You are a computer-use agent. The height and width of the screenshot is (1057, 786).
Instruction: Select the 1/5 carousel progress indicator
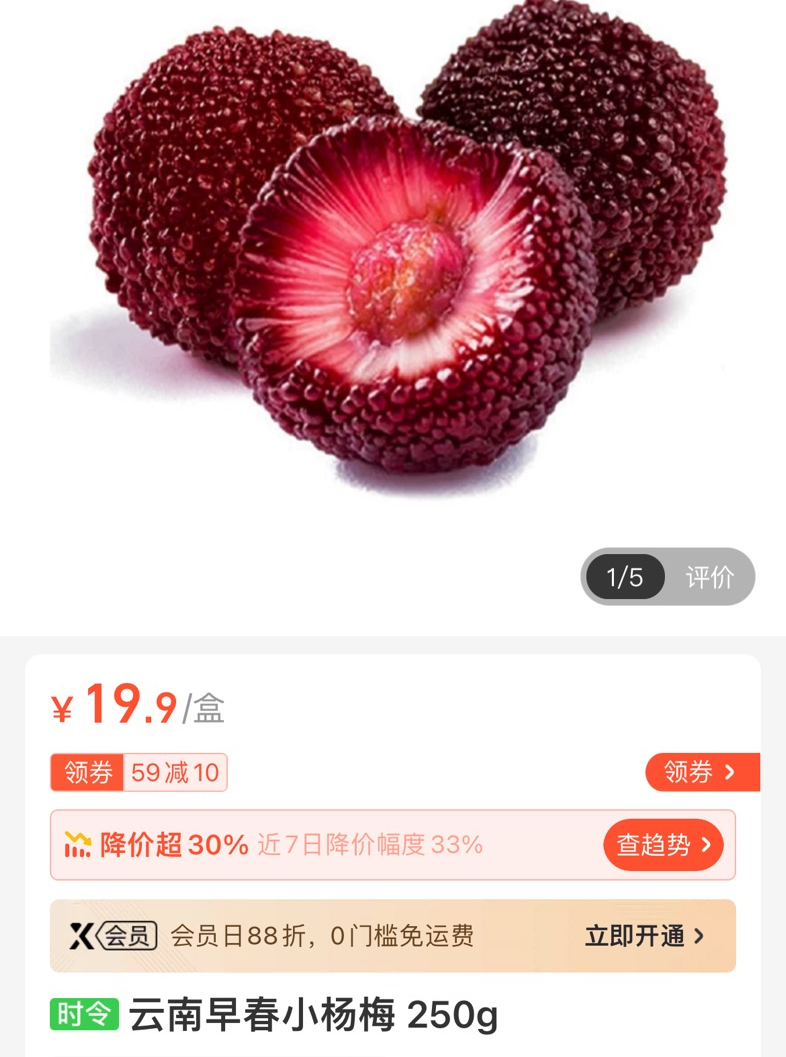tap(625, 578)
